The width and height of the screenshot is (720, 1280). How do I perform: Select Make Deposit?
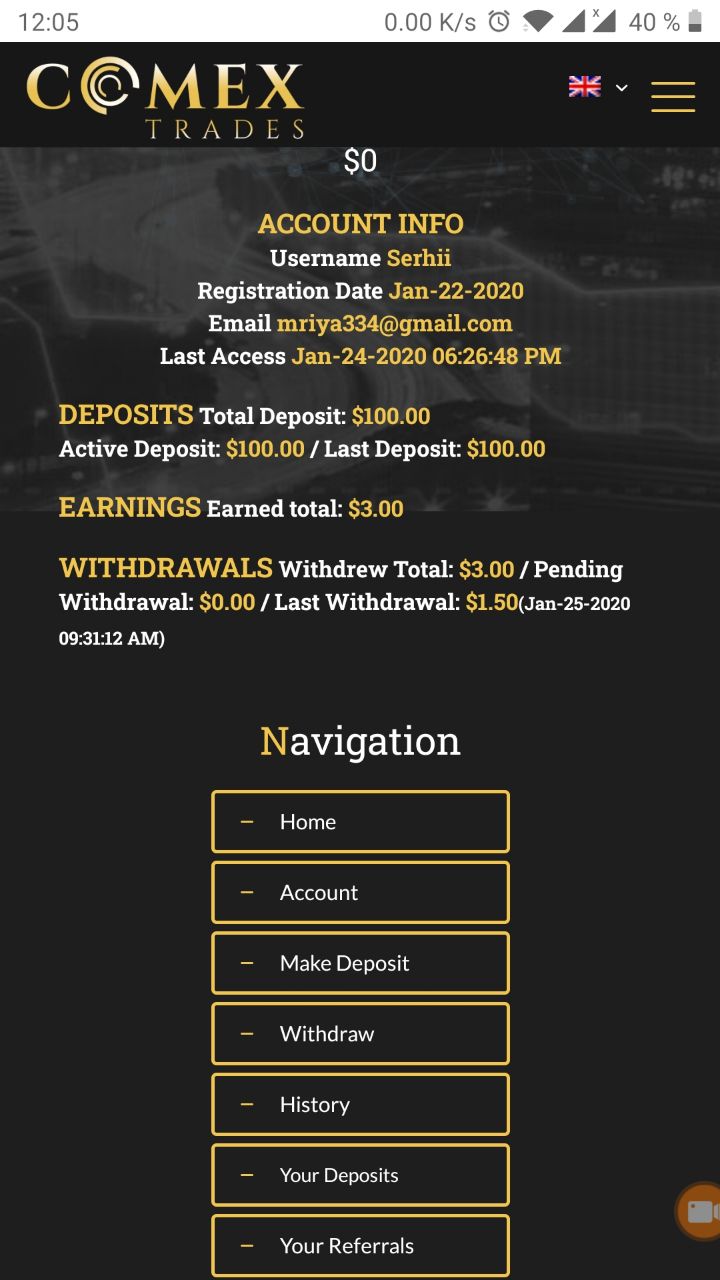tap(360, 963)
